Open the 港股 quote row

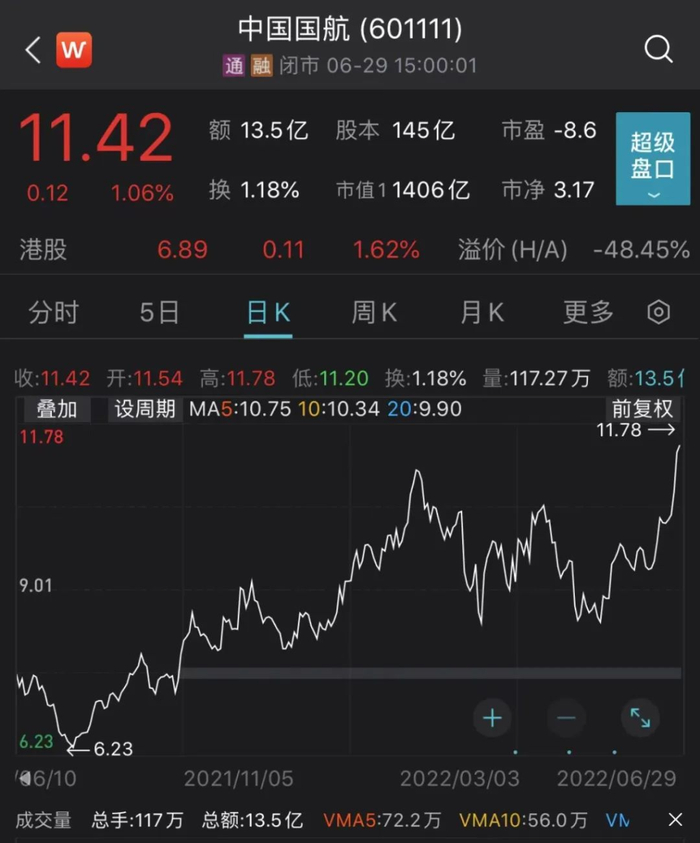(350, 250)
